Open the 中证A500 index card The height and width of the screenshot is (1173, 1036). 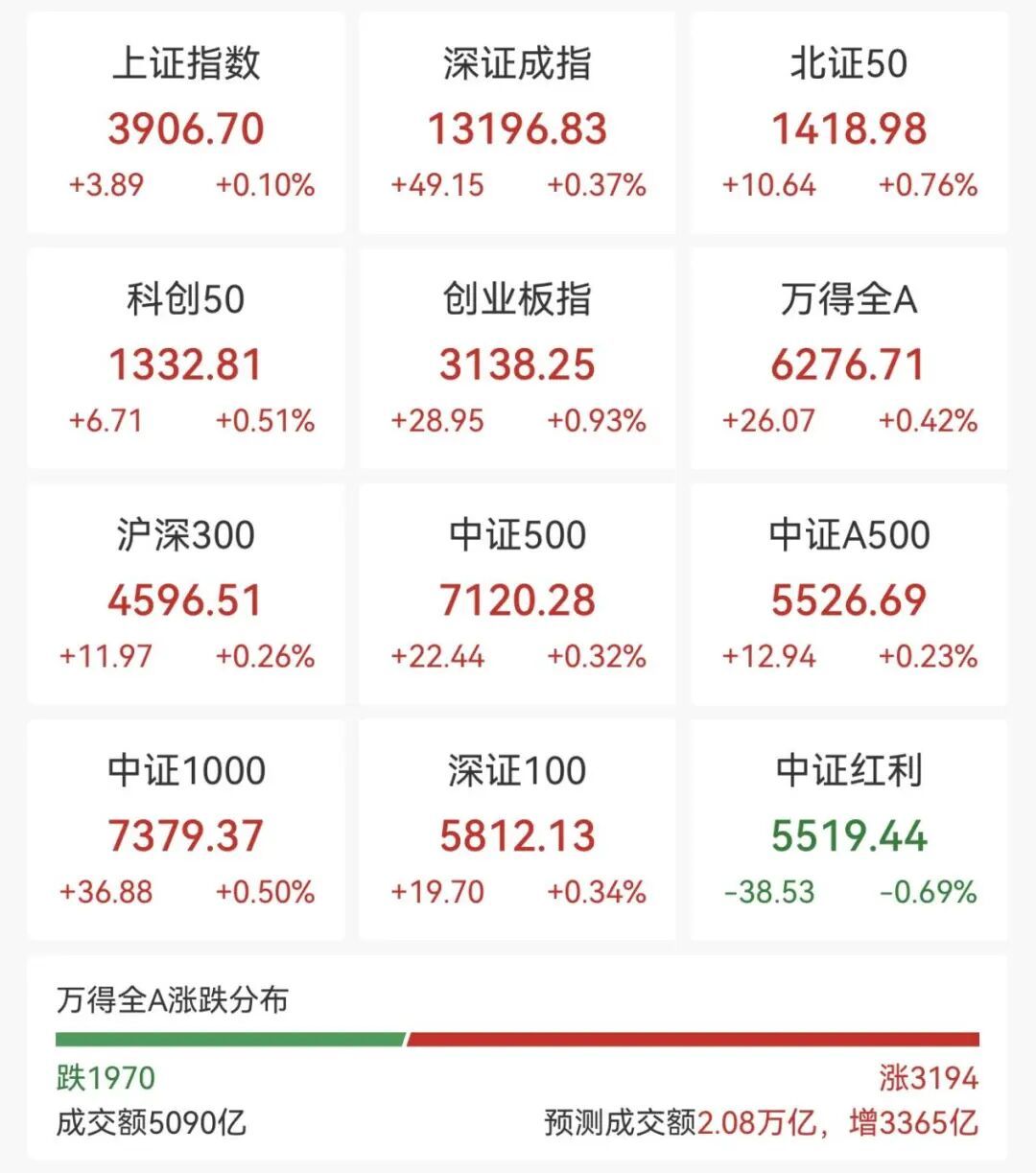849,595
